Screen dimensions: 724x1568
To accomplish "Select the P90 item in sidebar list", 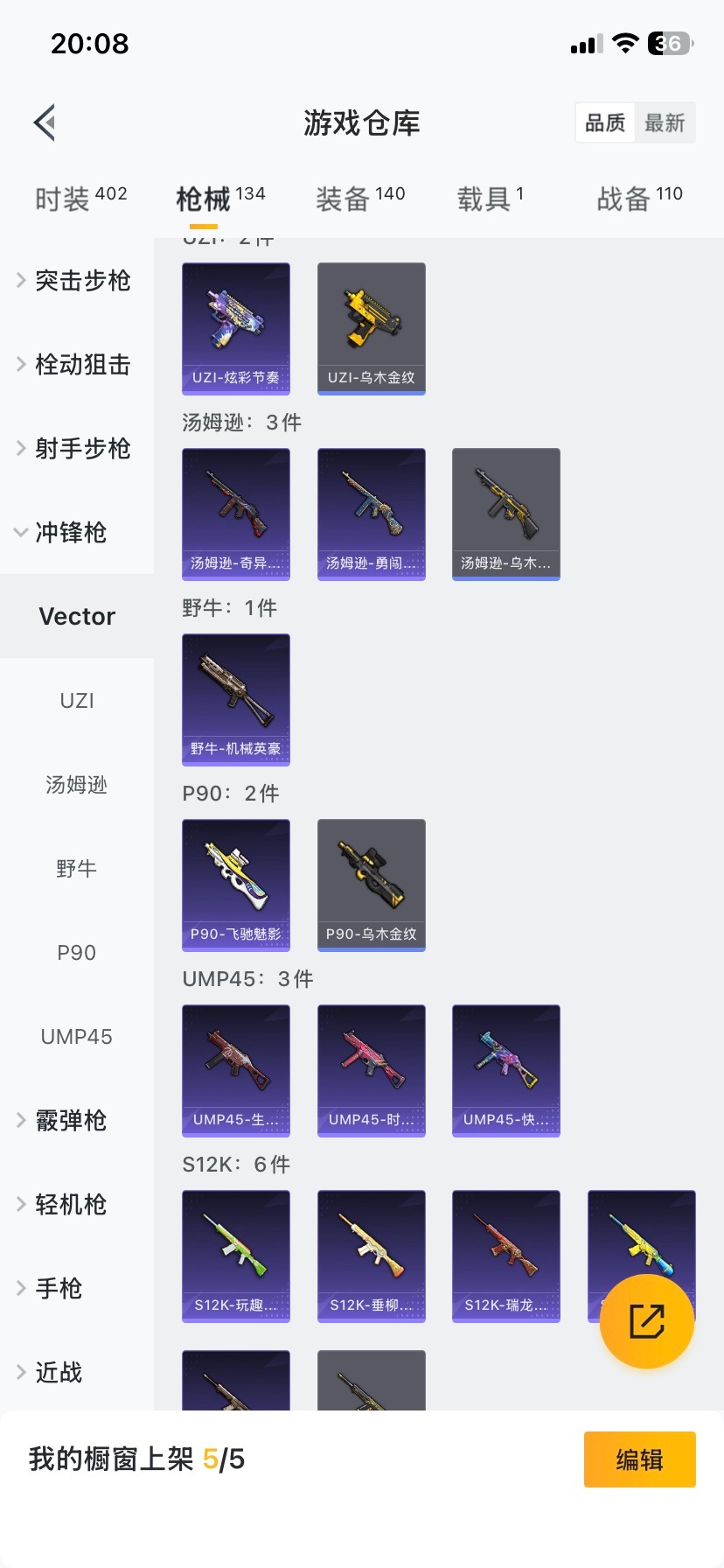I will (77, 953).
